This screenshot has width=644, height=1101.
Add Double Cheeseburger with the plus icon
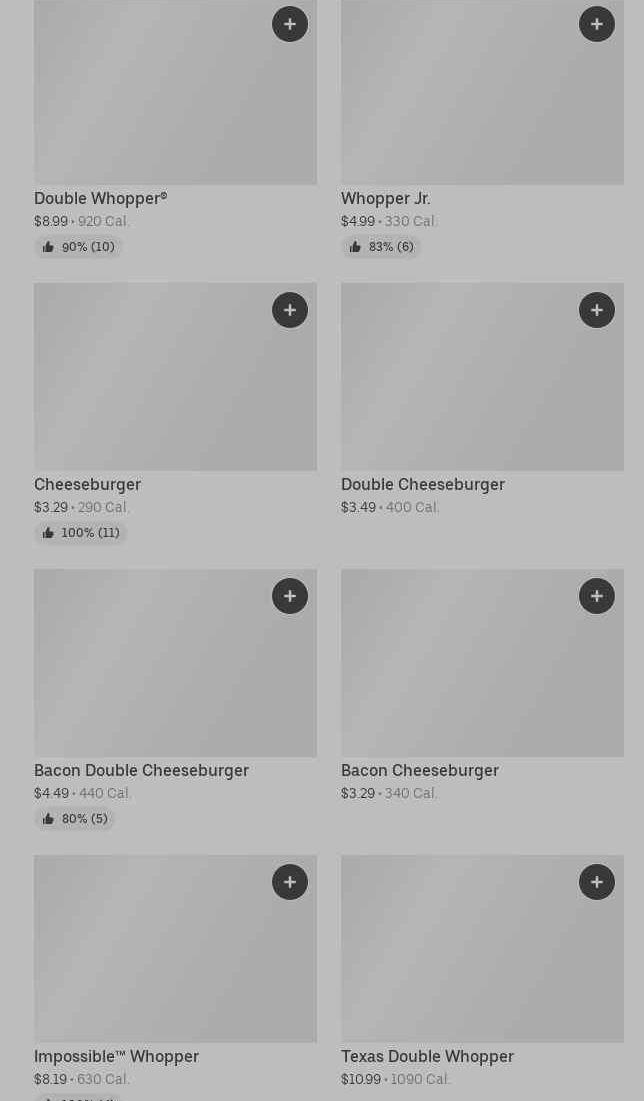click(597, 310)
